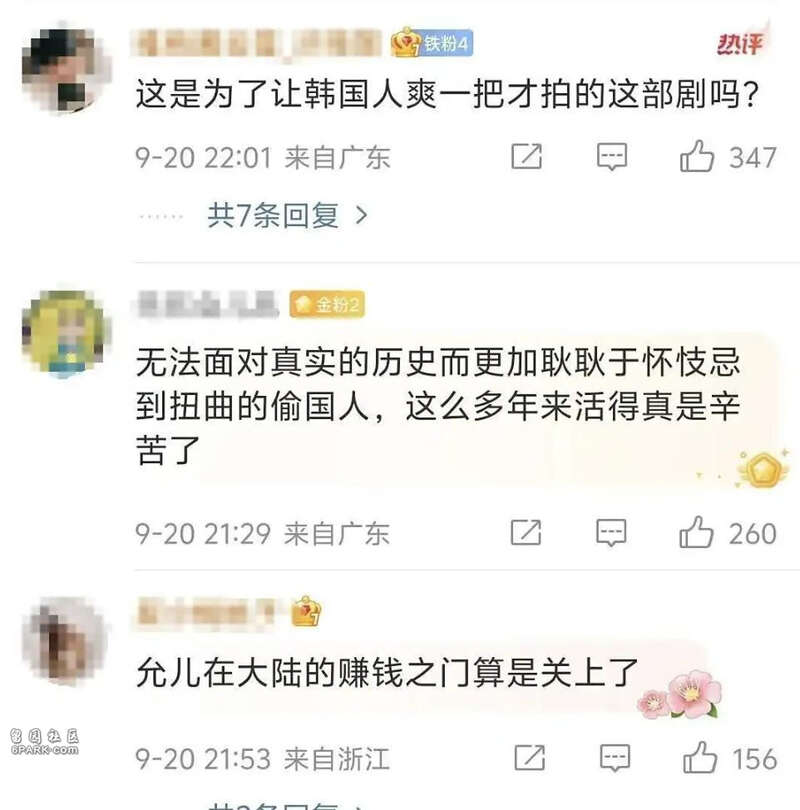Screen dimensions: 800x810
Task: Like the comment with 156 likes
Action: (x=697, y=758)
